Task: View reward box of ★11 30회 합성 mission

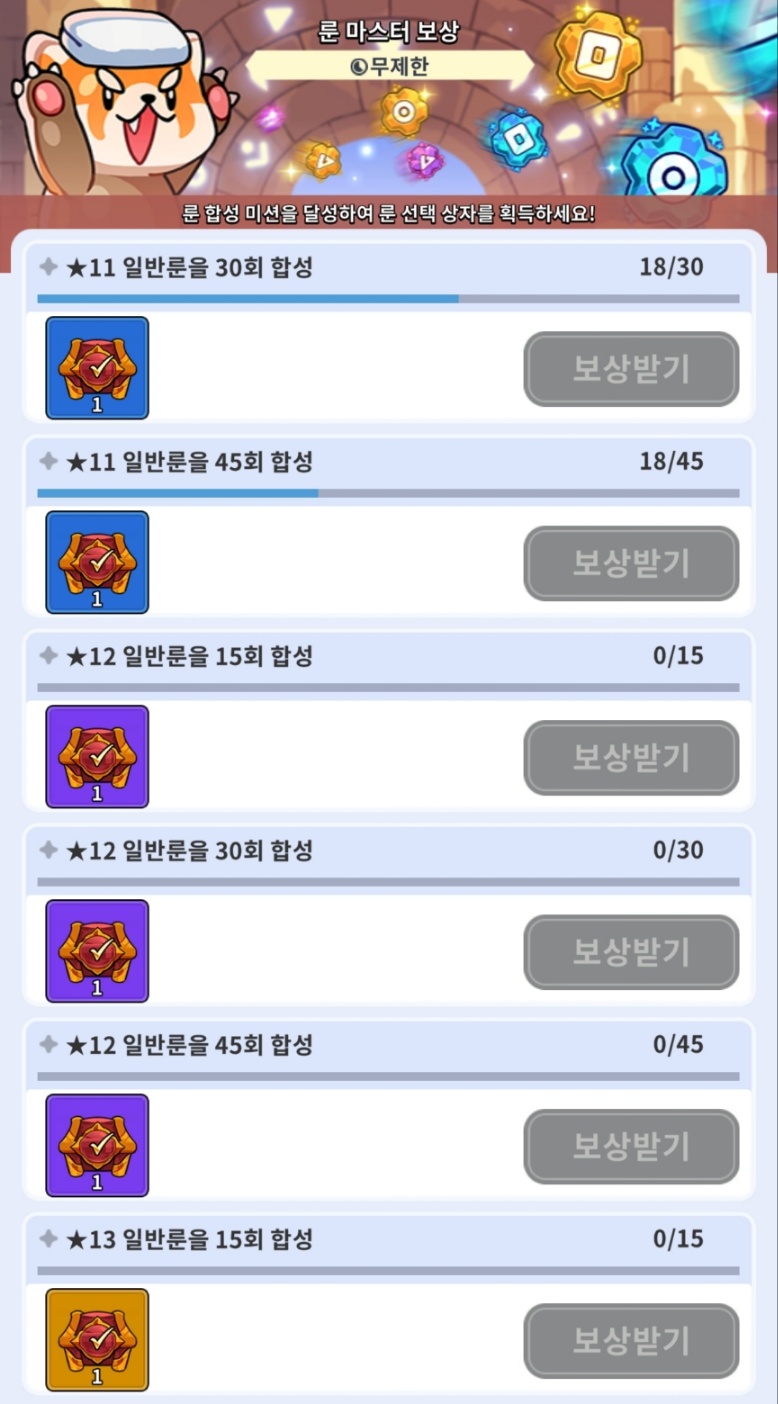Action: tap(97, 368)
